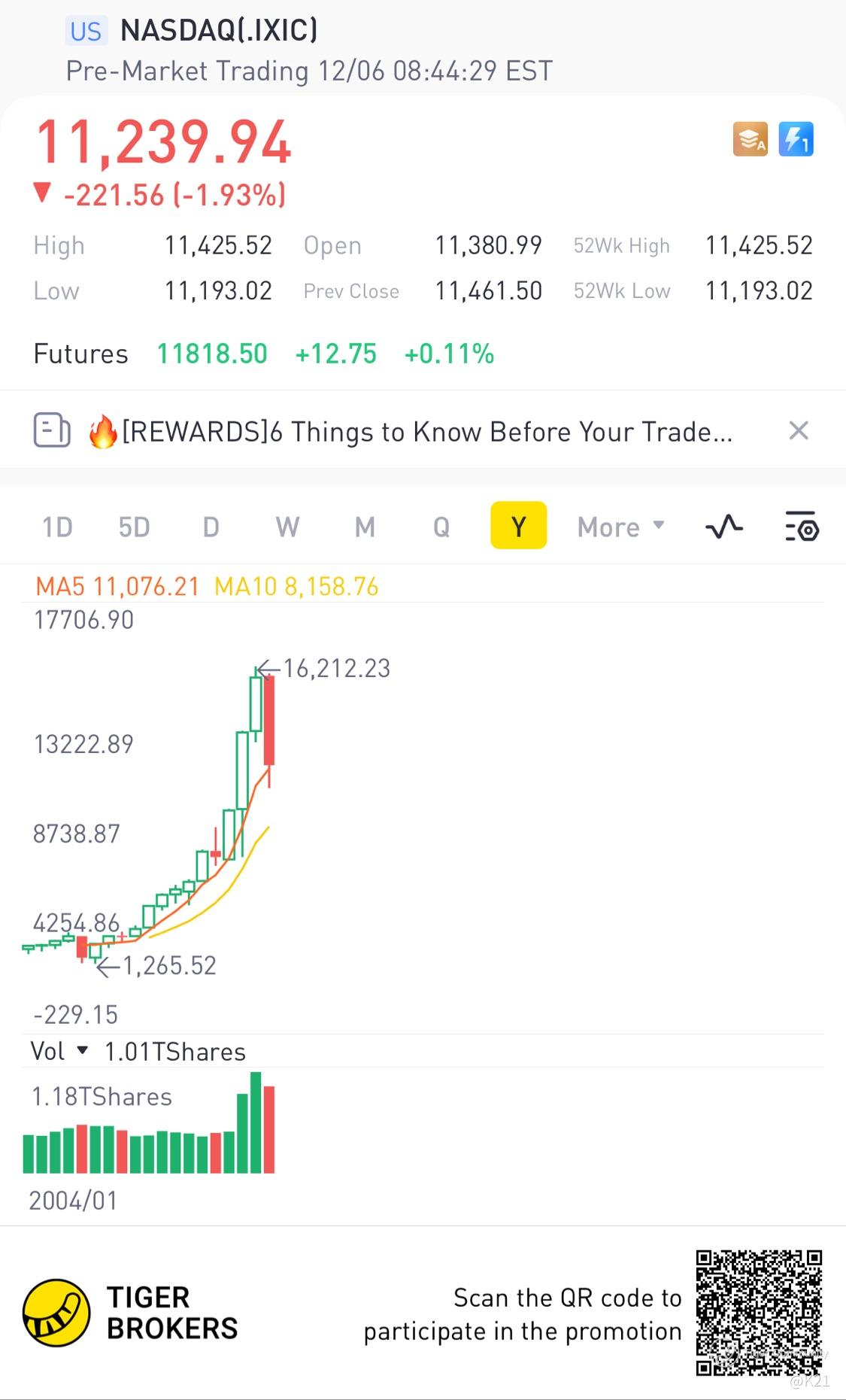The image size is (846, 1400).
Task: Select the yearly Y chart tab
Action: pos(518,526)
